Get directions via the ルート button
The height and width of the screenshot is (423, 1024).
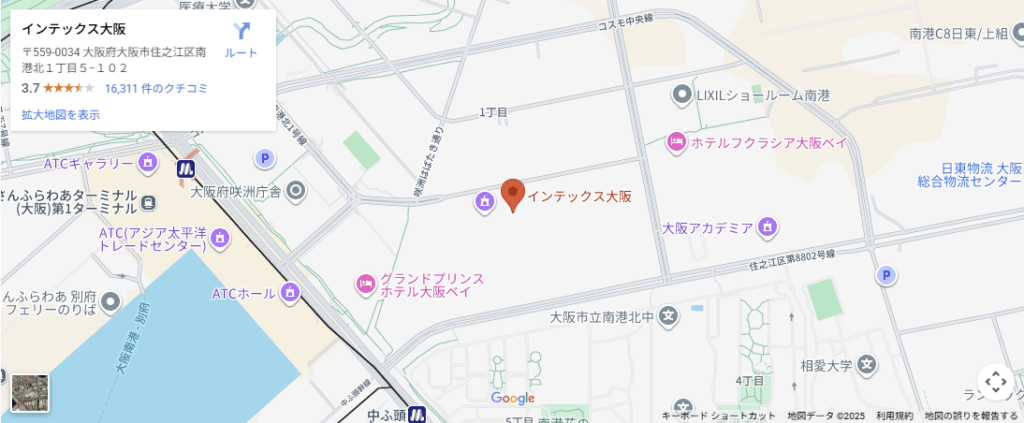241,39
